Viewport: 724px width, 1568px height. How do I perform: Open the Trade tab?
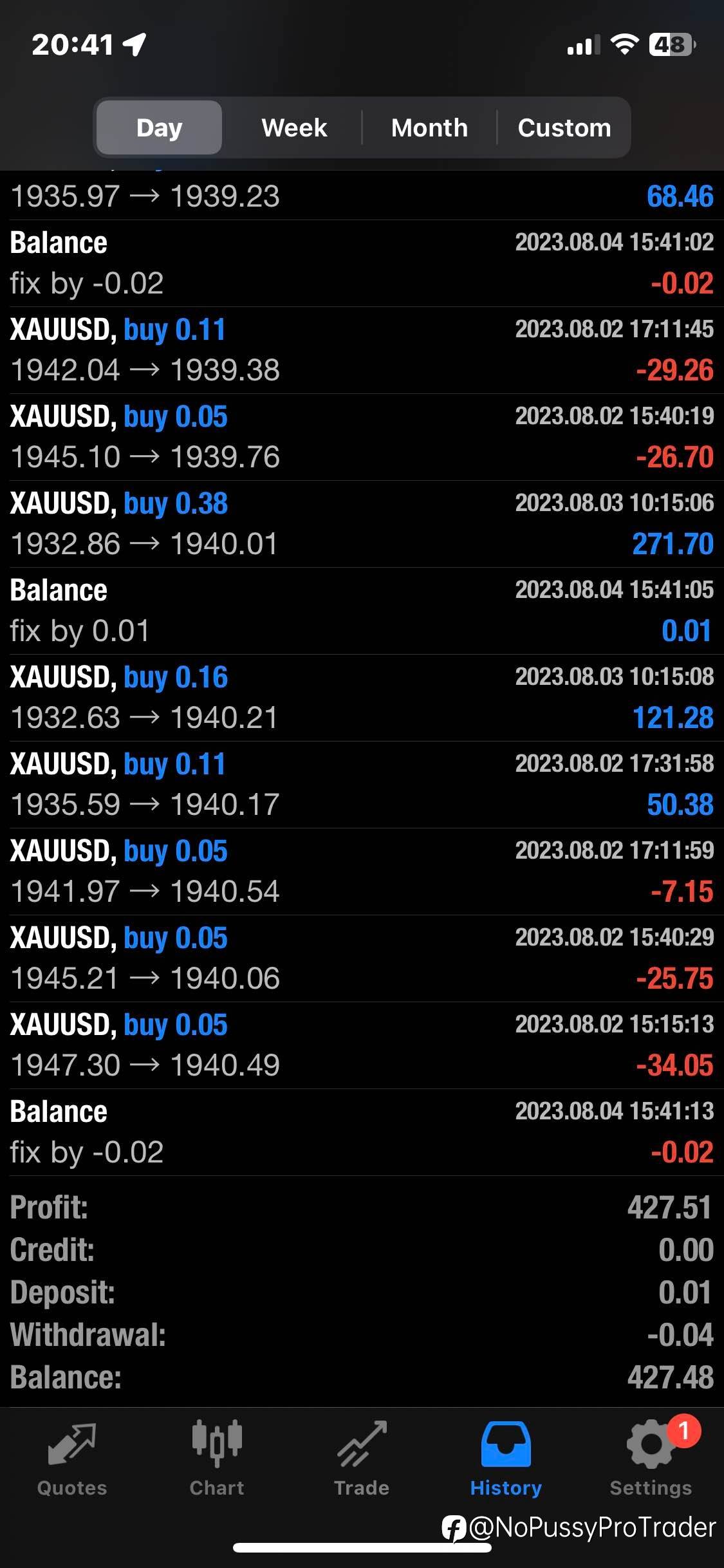click(362, 1460)
